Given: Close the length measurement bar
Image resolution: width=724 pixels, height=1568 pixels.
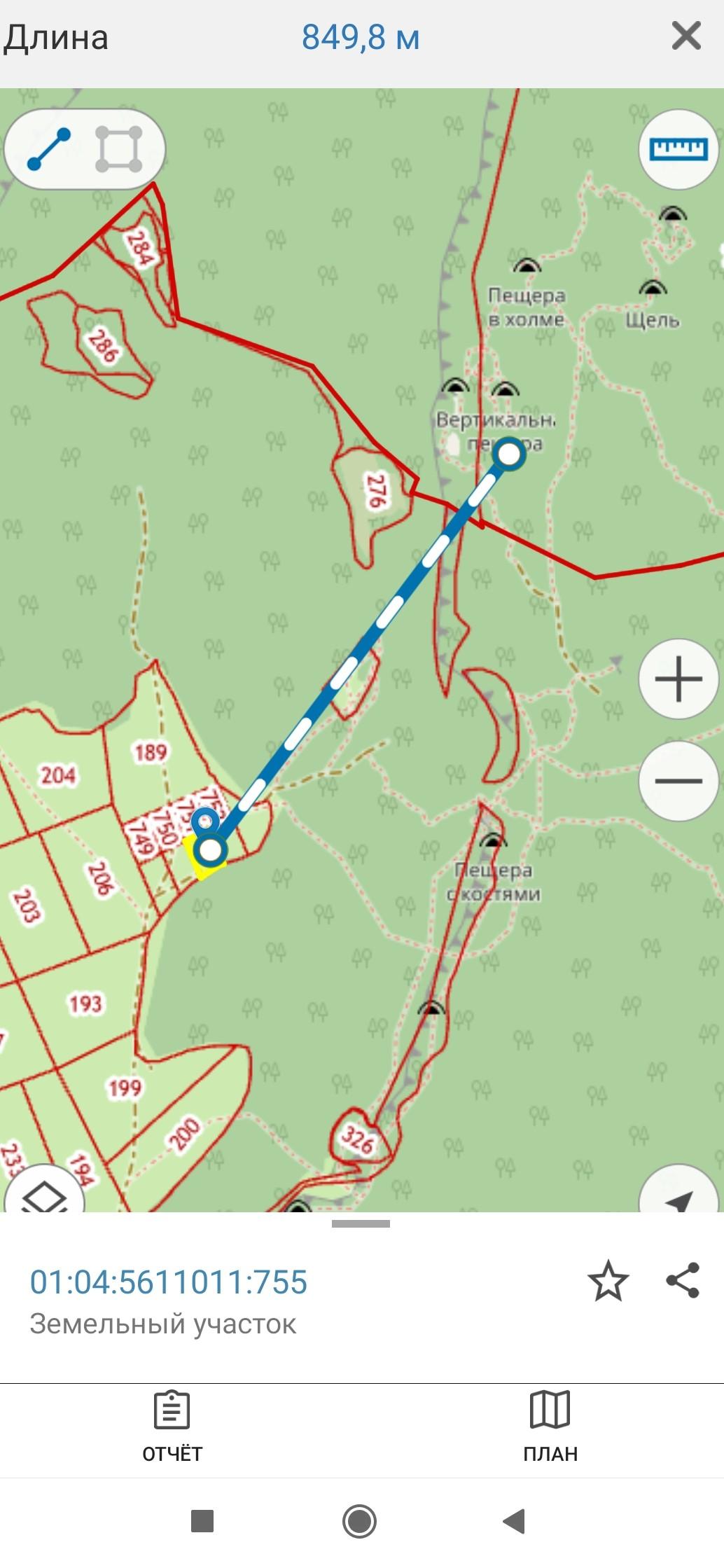Looking at the screenshot, I should (685, 36).
